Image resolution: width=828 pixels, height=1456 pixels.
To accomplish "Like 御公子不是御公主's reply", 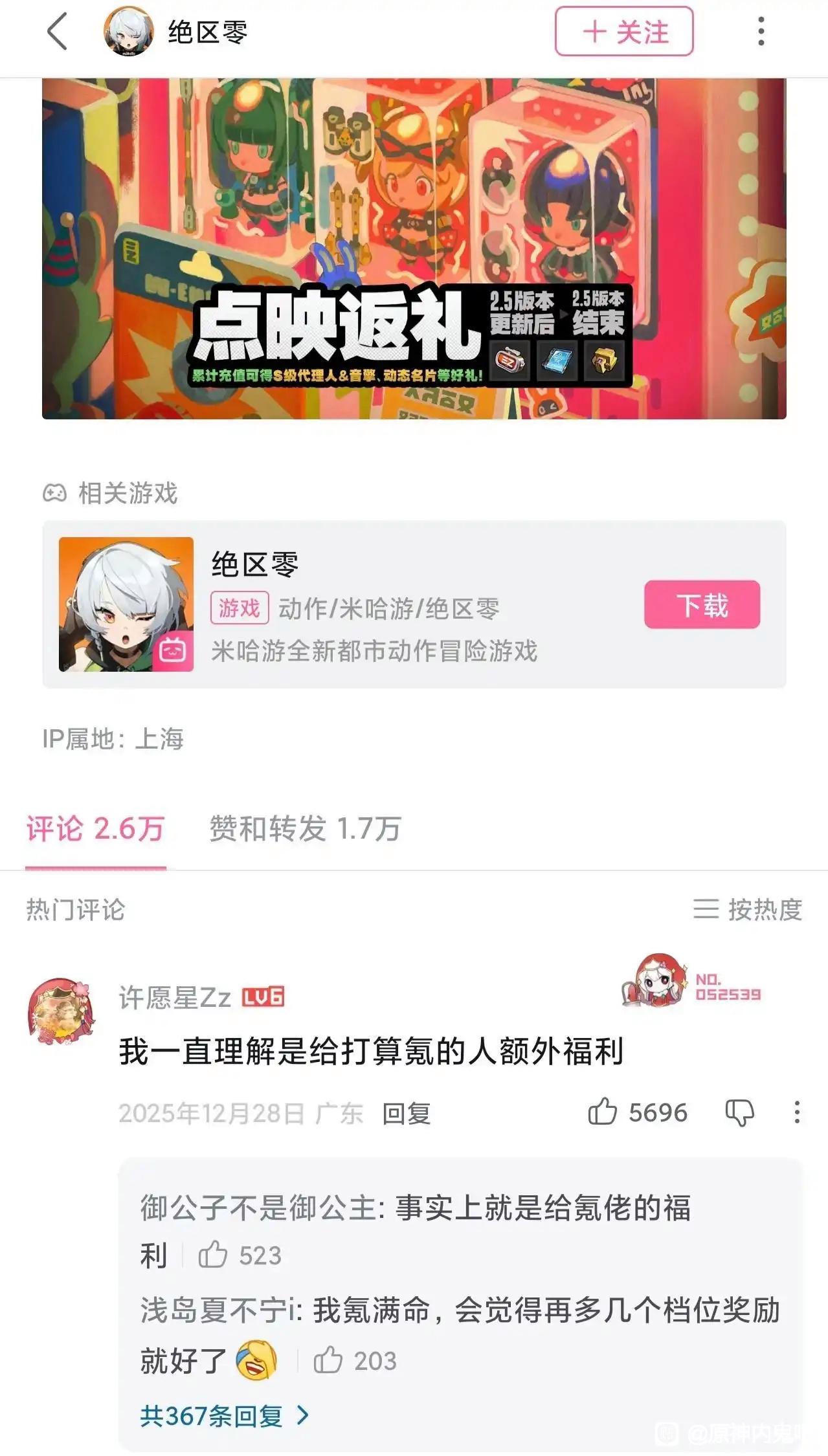I will [240, 1255].
